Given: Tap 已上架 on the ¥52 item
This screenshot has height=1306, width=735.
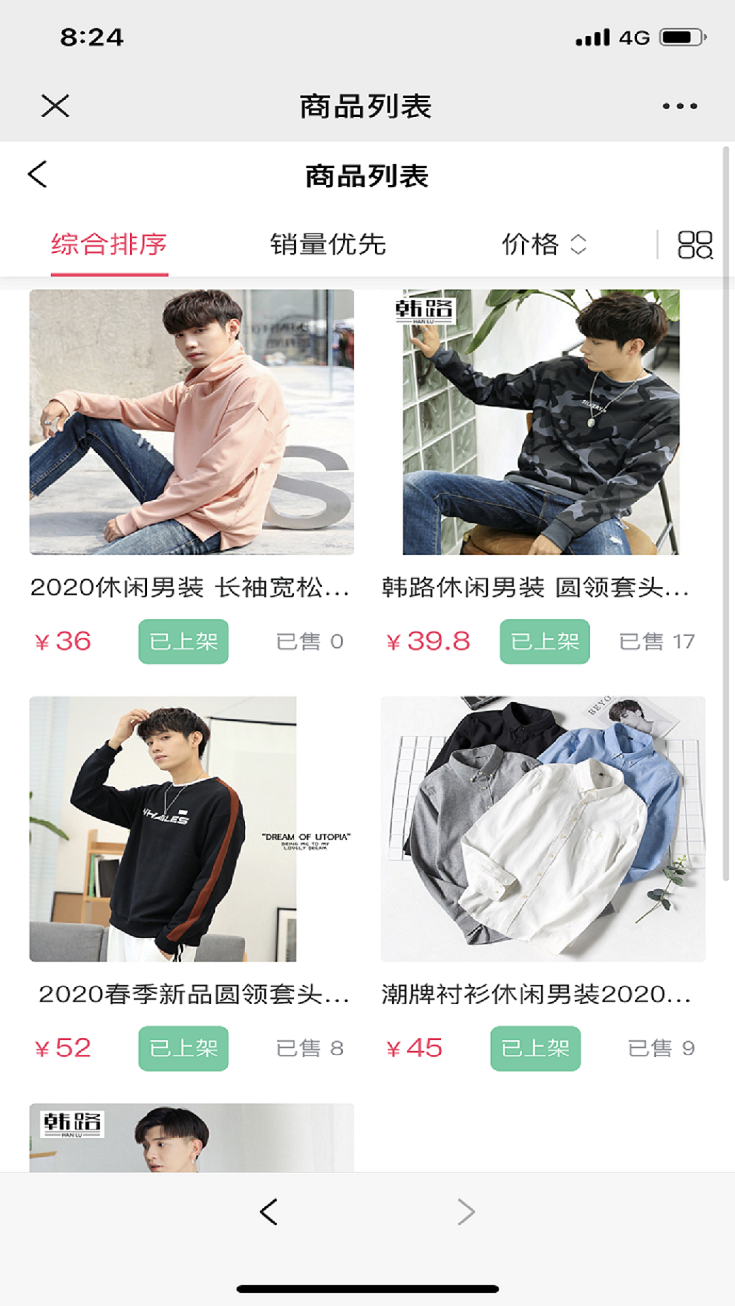Looking at the screenshot, I should click(183, 1048).
